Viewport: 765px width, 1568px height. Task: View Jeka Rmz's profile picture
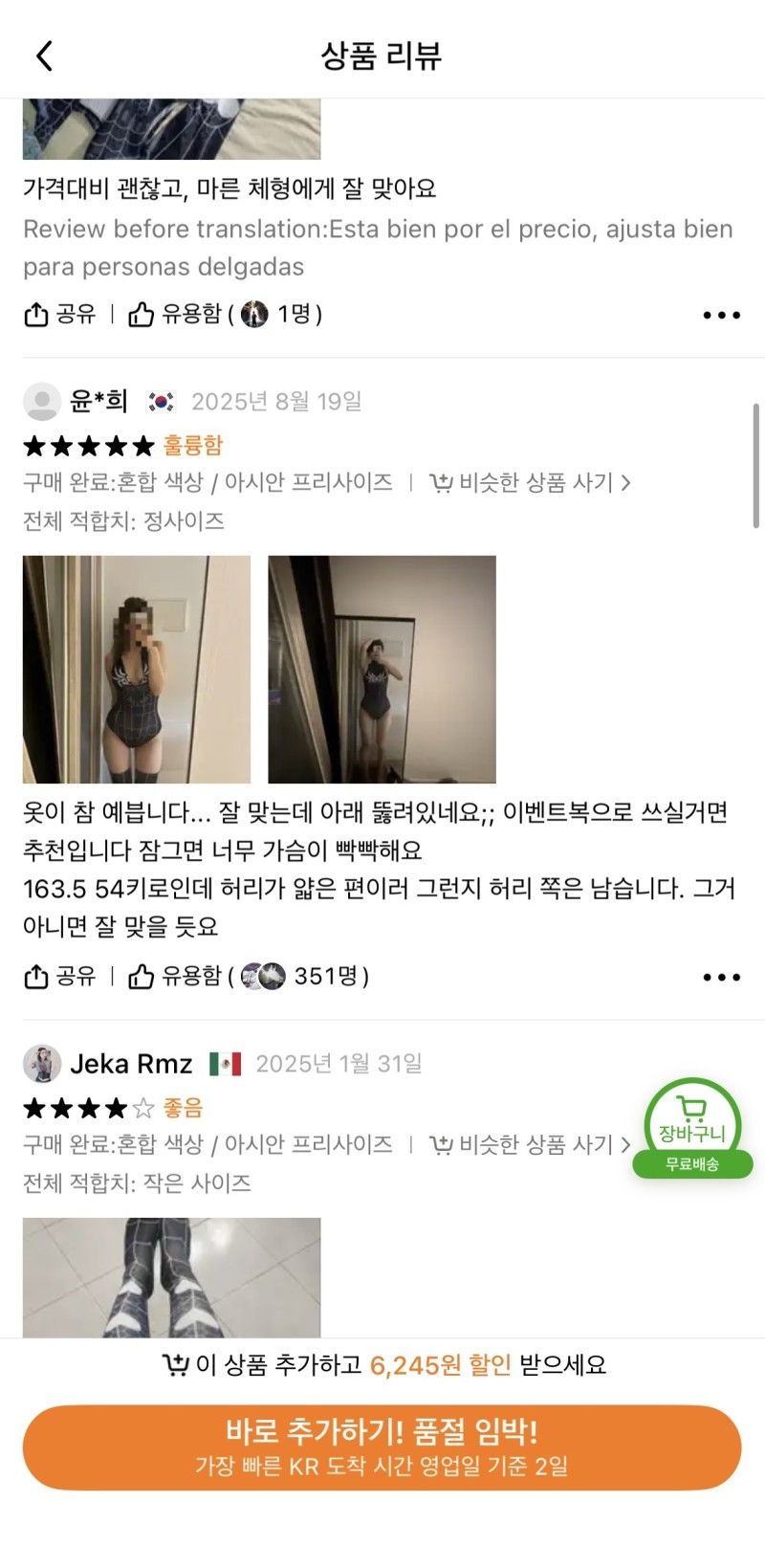(42, 1064)
